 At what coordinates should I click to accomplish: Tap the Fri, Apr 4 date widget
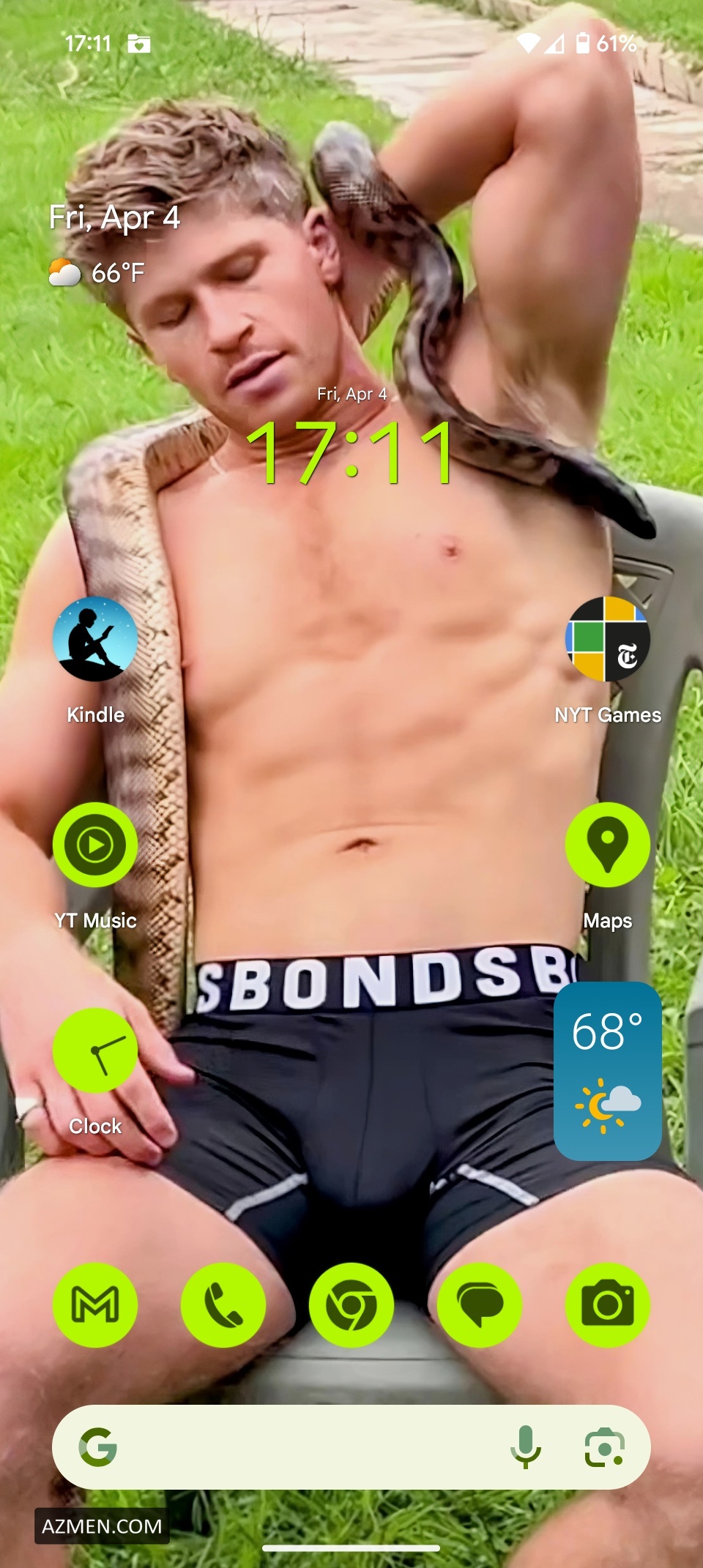tap(114, 217)
